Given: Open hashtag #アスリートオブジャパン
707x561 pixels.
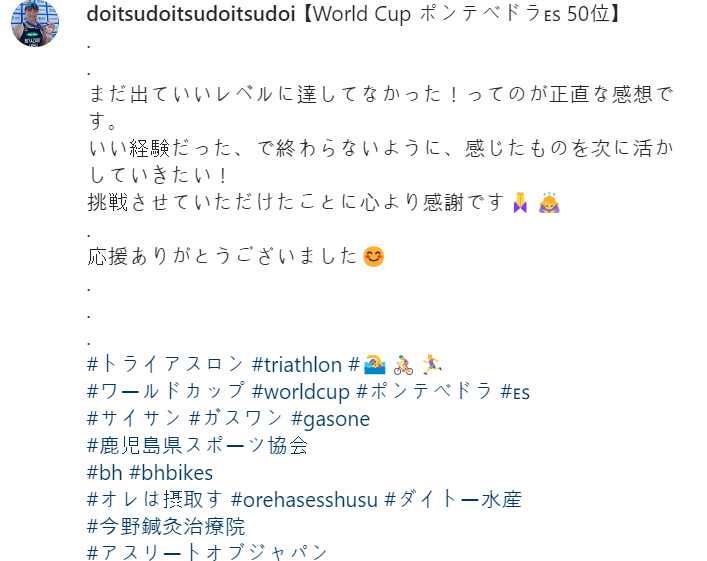Looking at the screenshot, I should (207, 552).
